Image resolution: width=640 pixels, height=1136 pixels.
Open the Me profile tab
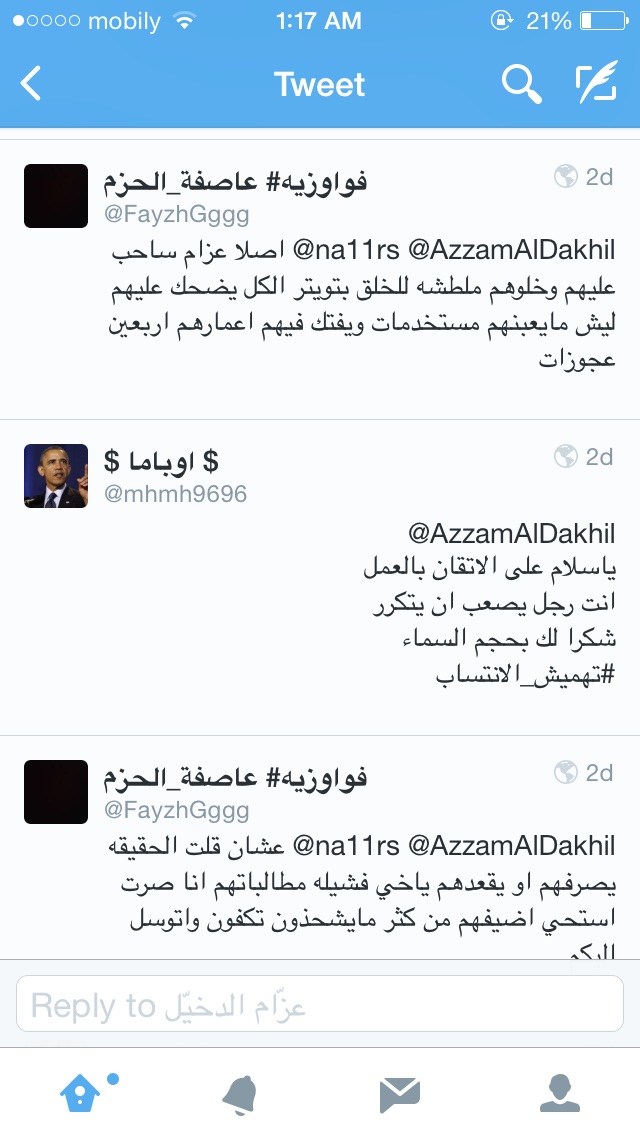(x=560, y=1093)
